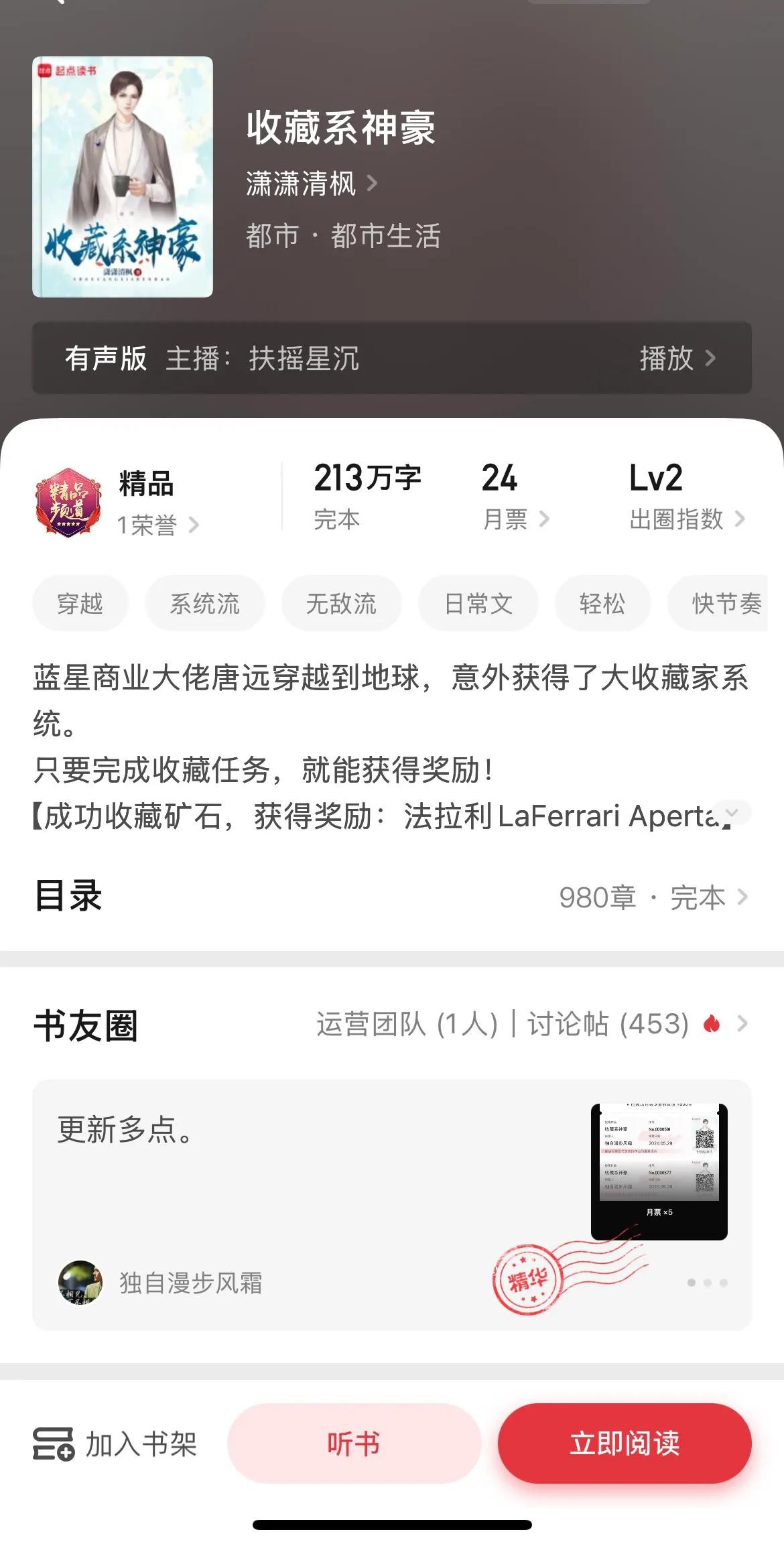Image resolution: width=784 pixels, height=1546 pixels.
Task: Start reading with 立即阅读
Action: coord(624,1443)
